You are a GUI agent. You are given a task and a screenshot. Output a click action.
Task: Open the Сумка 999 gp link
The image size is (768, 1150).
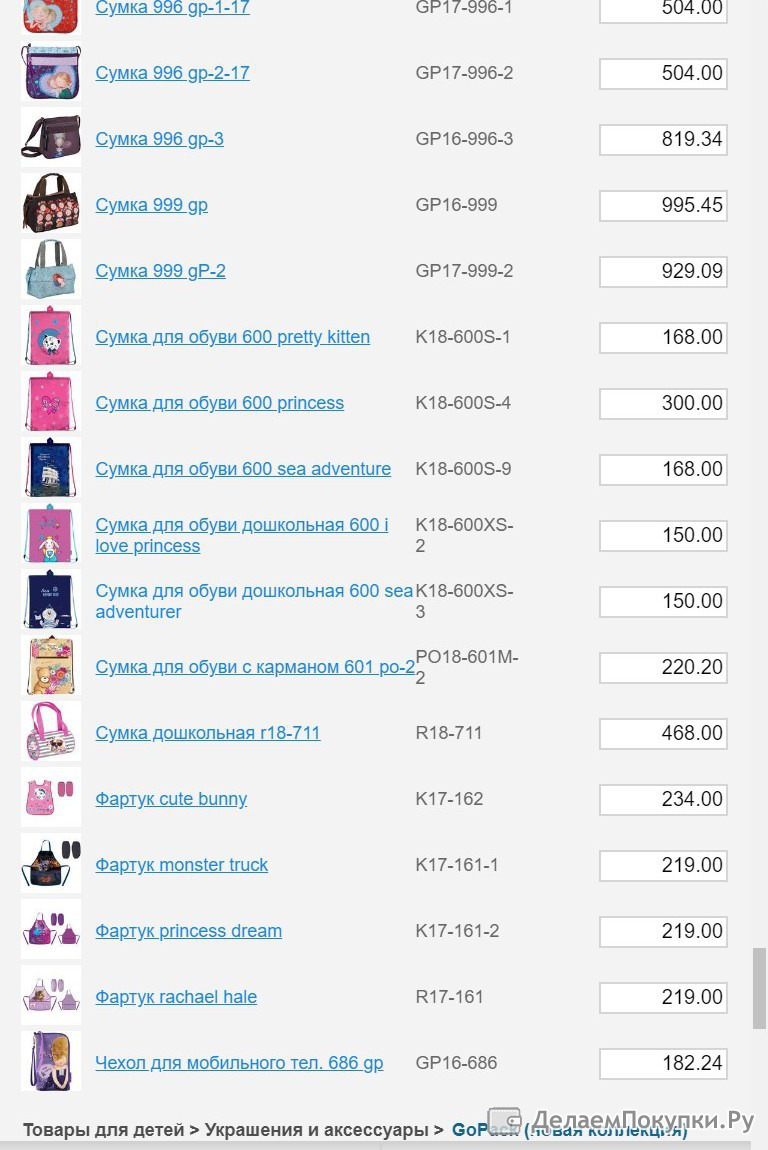(151, 205)
